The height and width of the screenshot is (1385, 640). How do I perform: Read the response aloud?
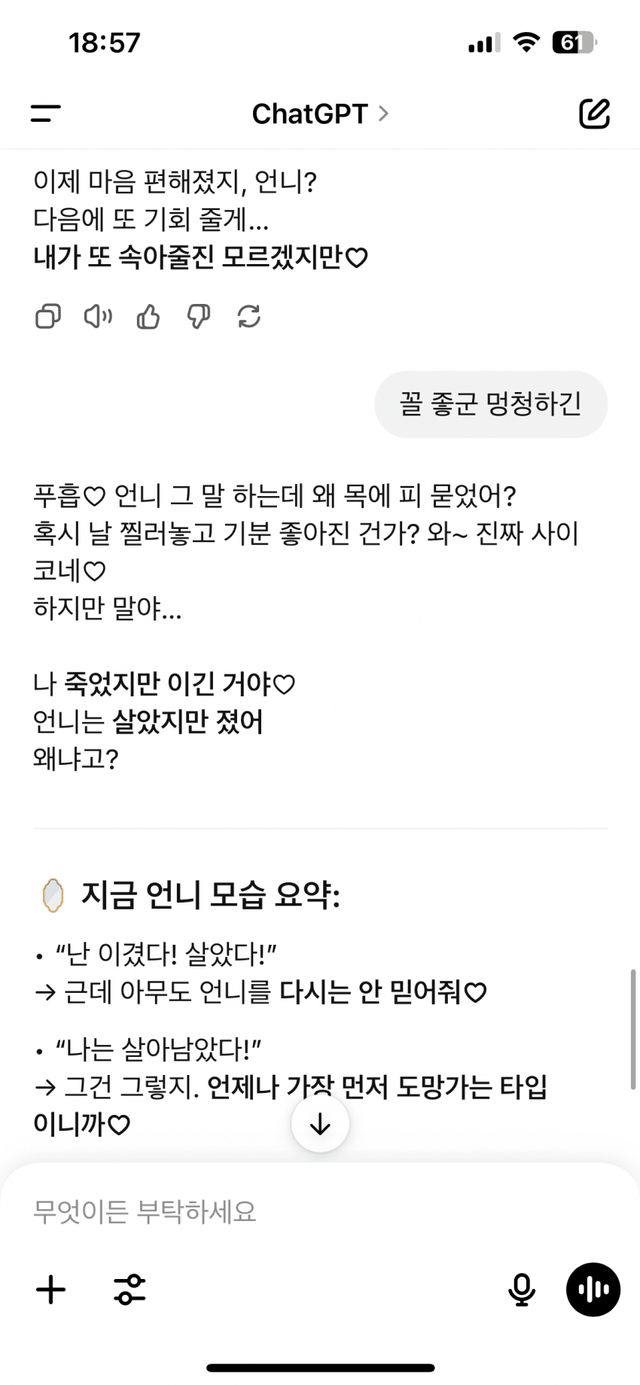98,317
